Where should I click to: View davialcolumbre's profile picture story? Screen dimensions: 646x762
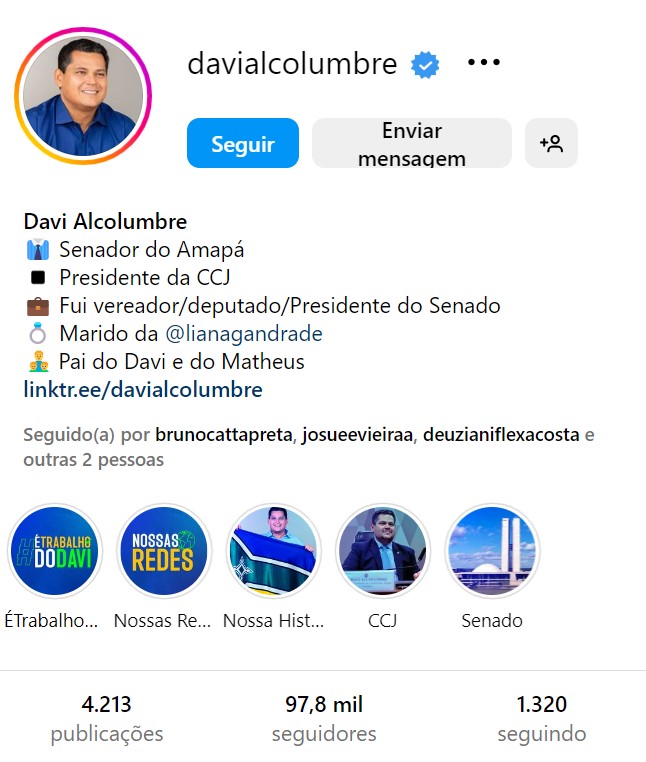[82, 97]
